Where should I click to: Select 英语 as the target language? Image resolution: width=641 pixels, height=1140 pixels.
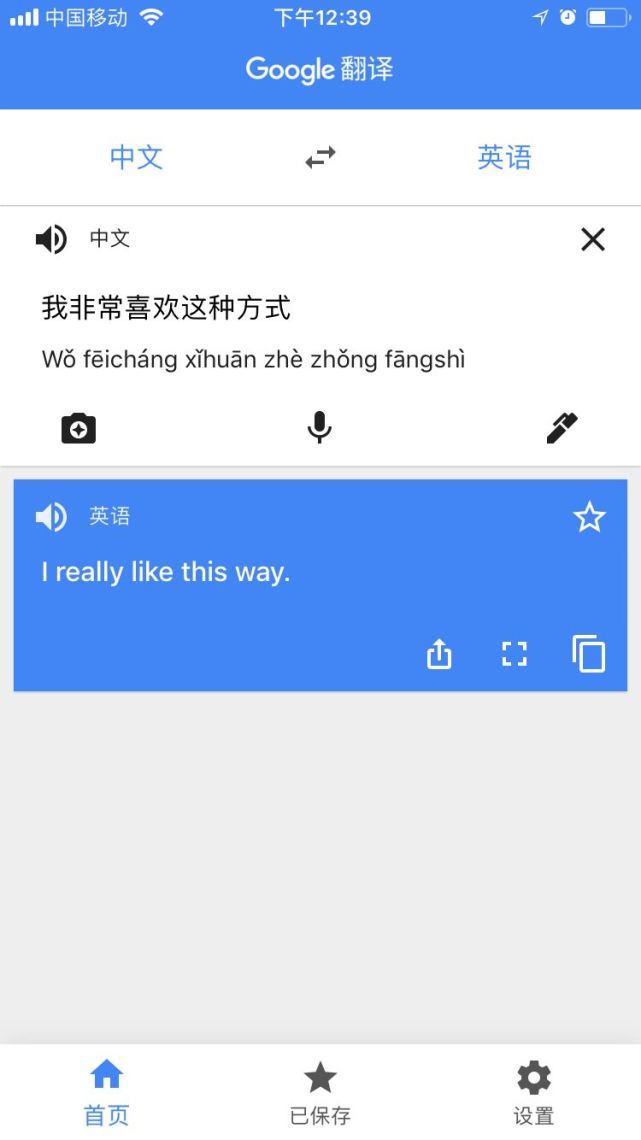click(x=504, y=157)
